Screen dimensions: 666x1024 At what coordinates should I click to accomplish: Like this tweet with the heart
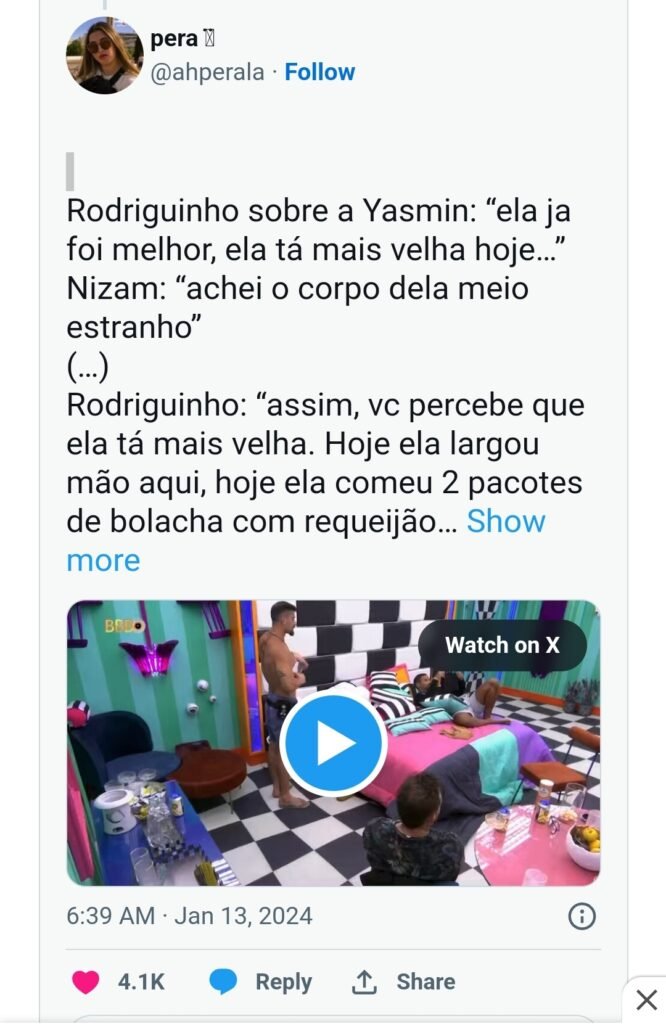coord(86,982)
